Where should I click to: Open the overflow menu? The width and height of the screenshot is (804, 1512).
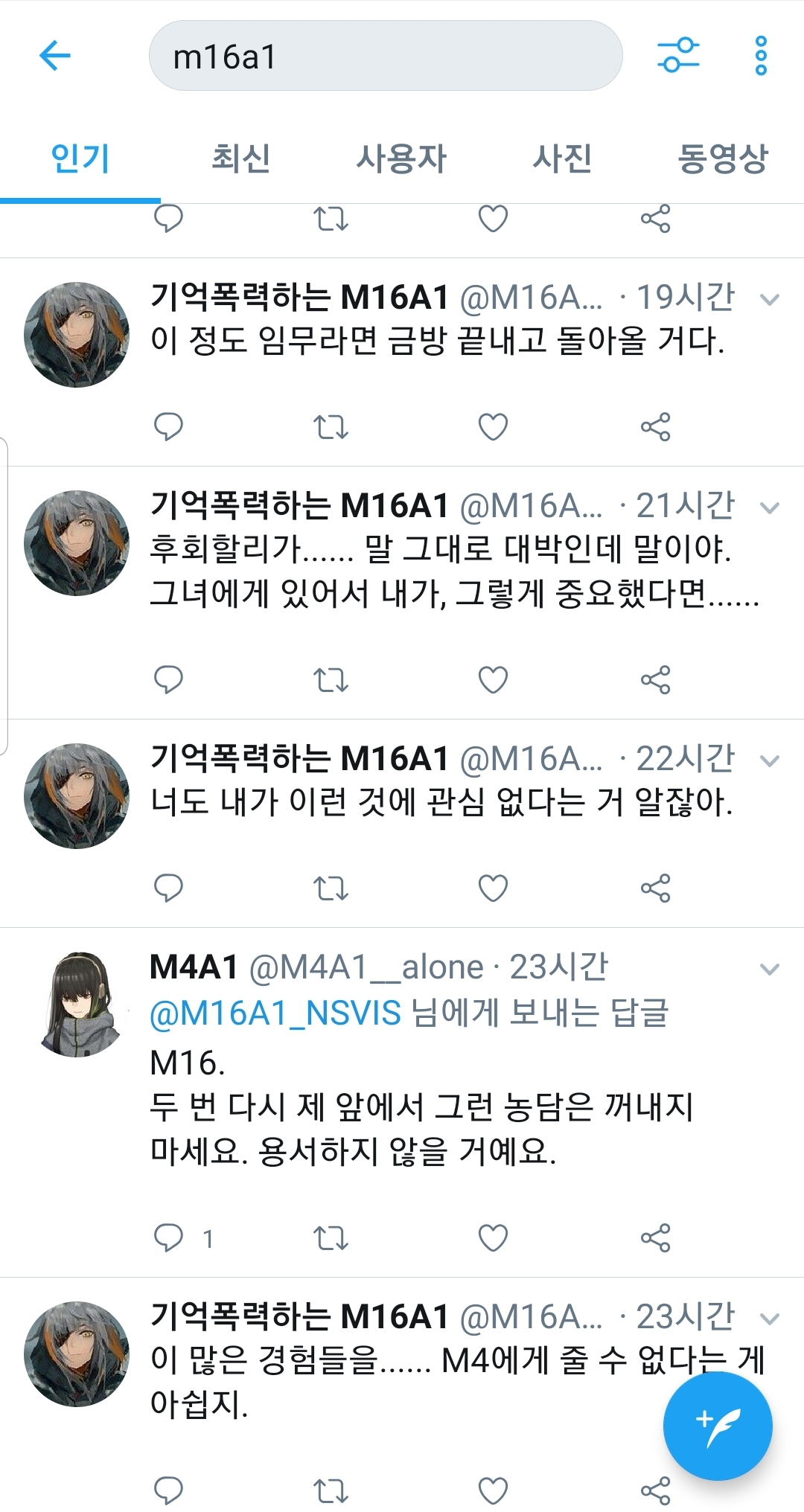760,55
